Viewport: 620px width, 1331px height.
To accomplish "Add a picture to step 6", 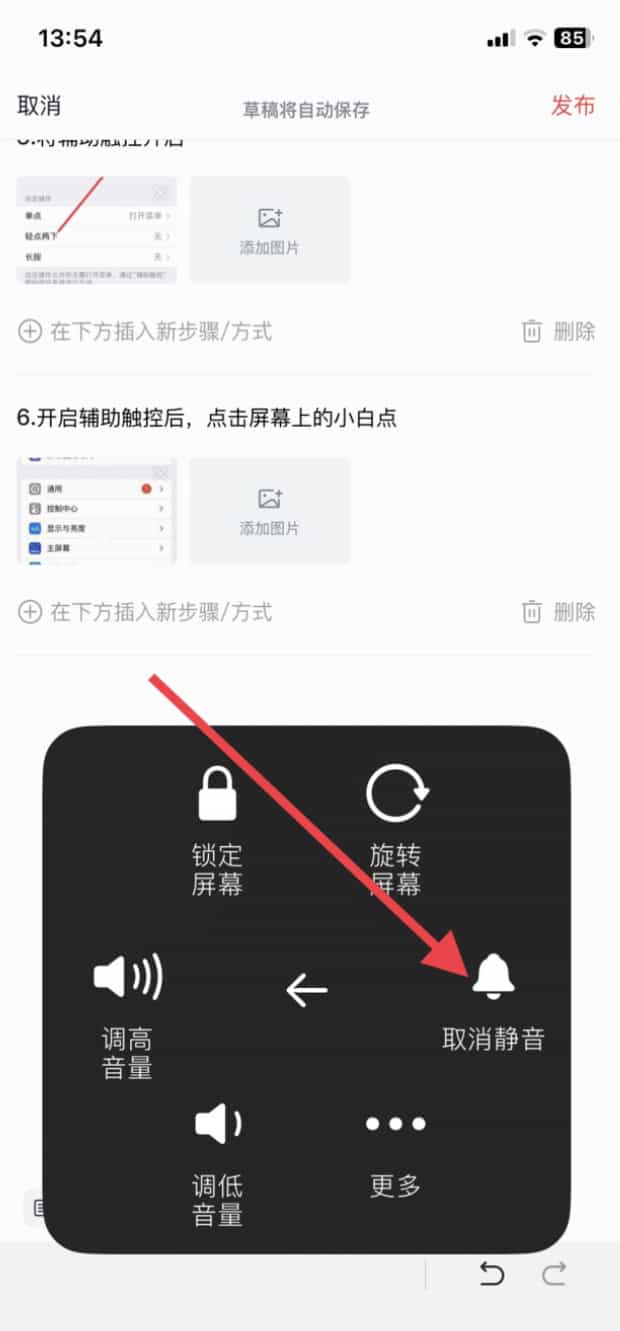I will tap(269, 510).
